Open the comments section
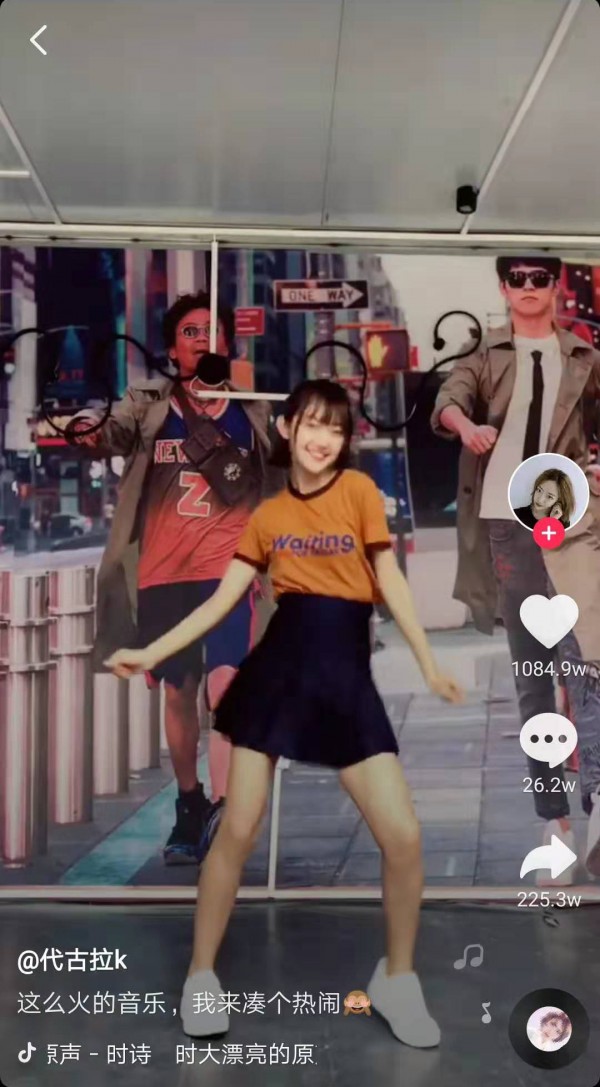This screenshot has height=1087, width=600. pos(548,741)
